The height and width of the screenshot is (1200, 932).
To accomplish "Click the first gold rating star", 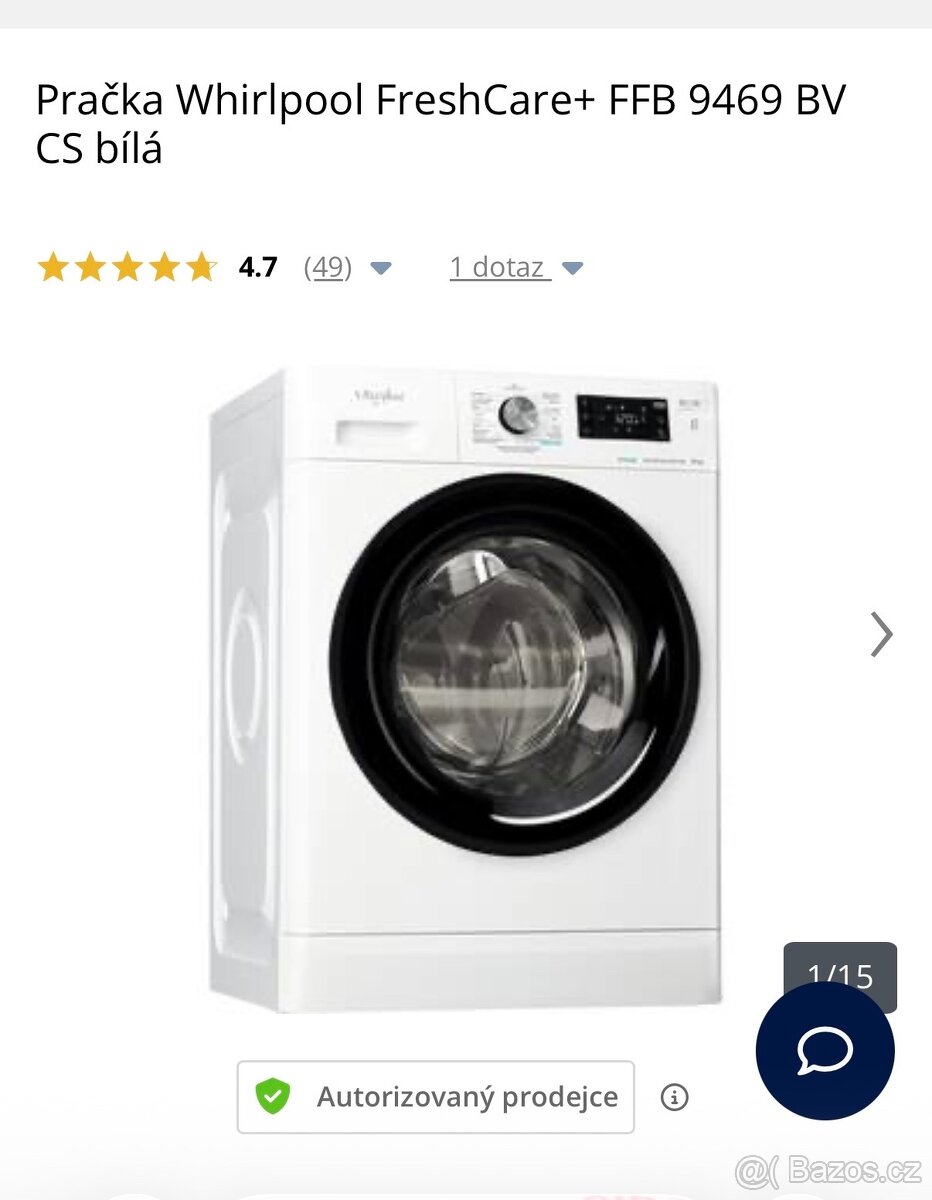I will [x=53, y=267].
